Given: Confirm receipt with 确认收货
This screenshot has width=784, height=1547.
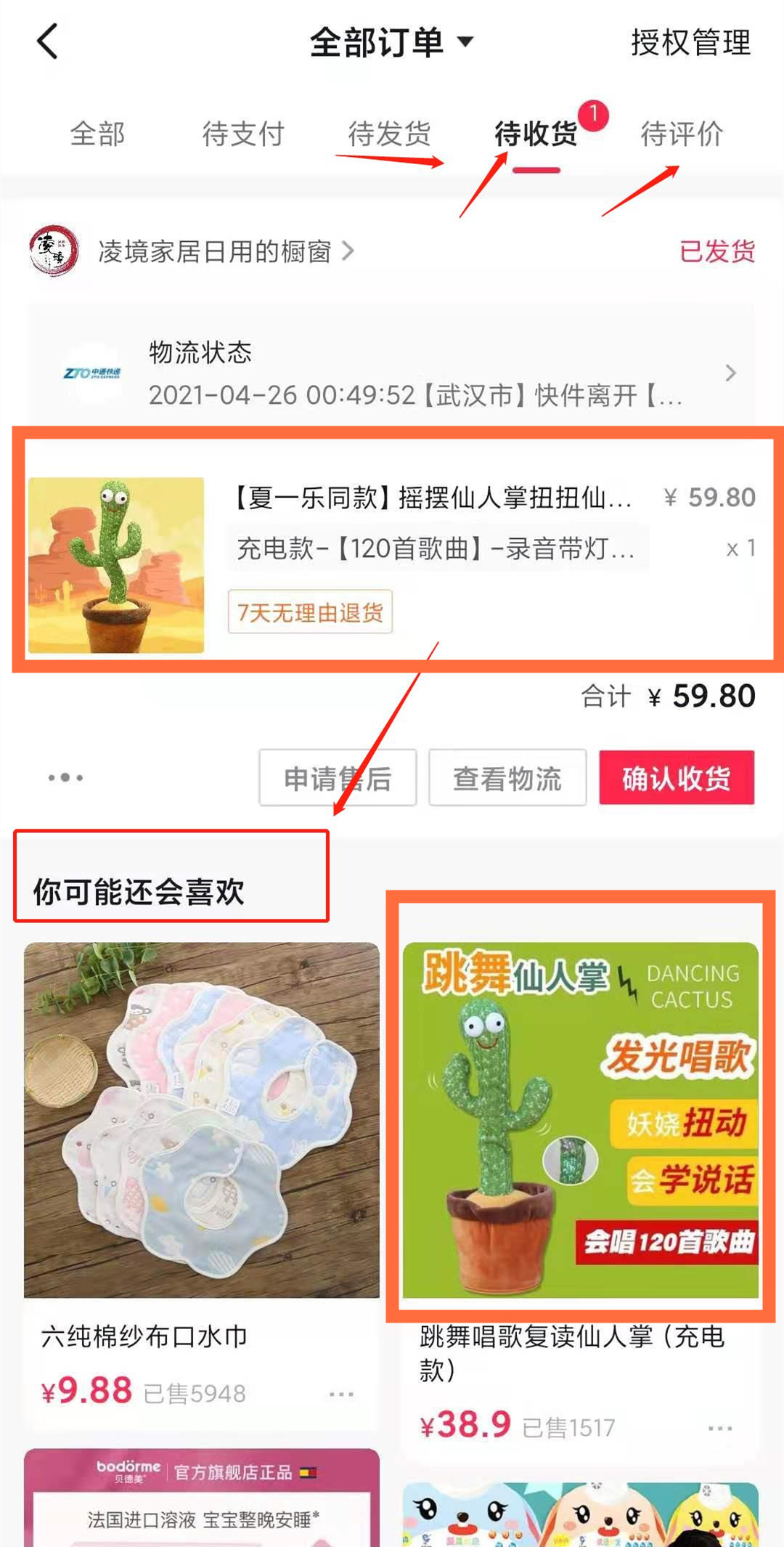Looking at the screenshot, I should point(677,779).
